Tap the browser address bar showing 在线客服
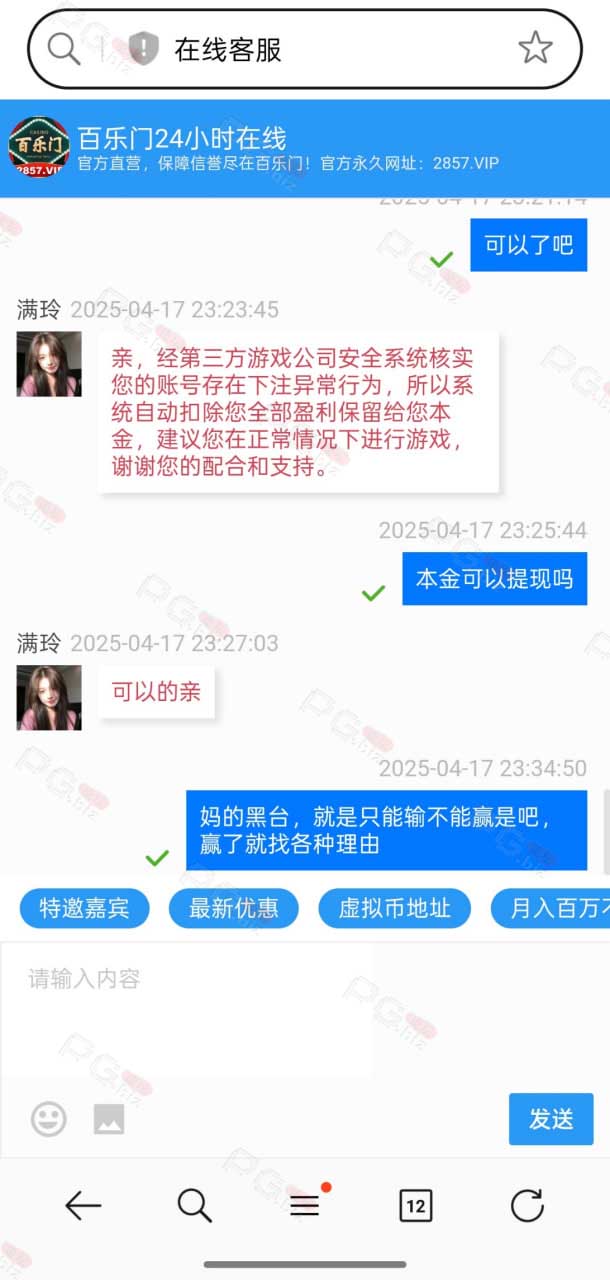This screenshot has width=610, height=1280. click(305, 48)
